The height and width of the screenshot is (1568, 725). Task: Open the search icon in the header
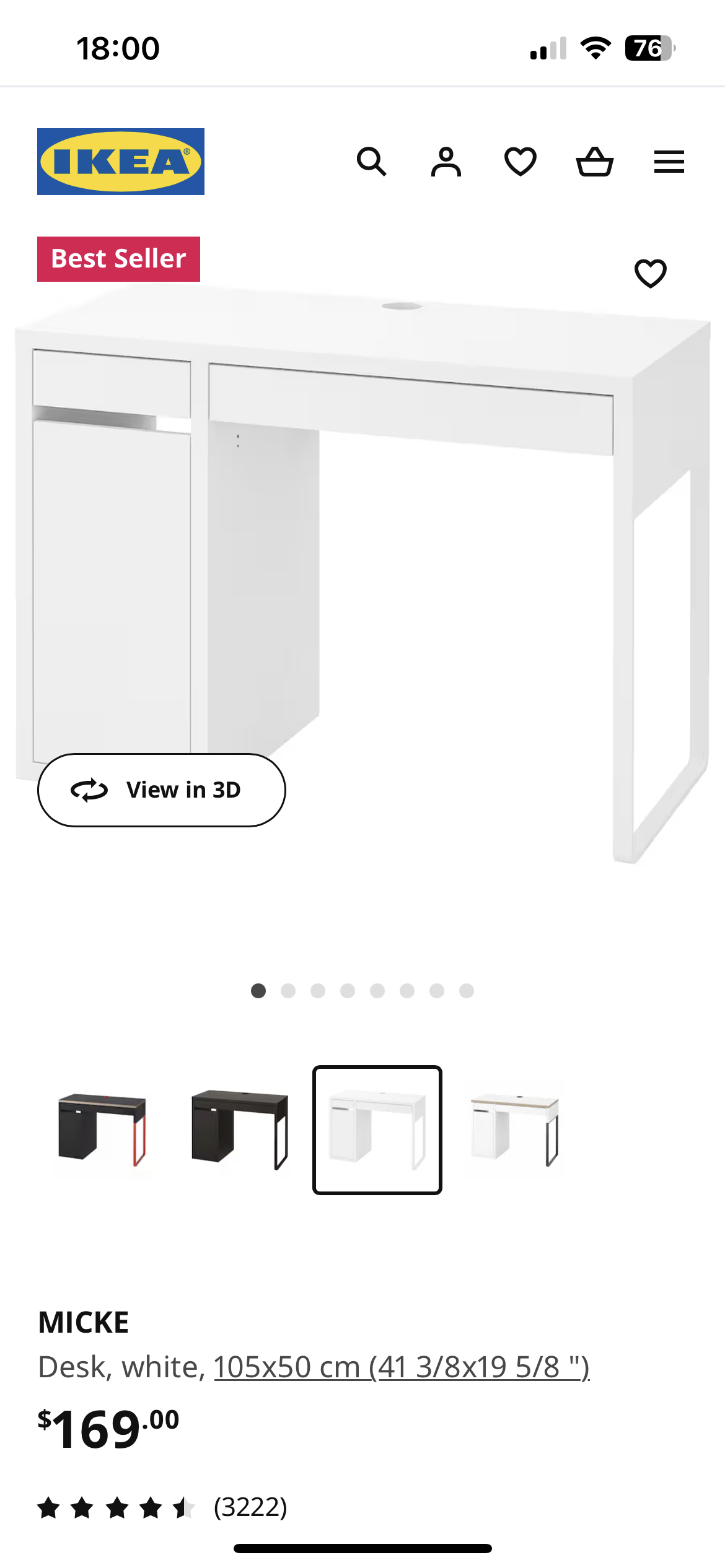click(x=372, y=162)
